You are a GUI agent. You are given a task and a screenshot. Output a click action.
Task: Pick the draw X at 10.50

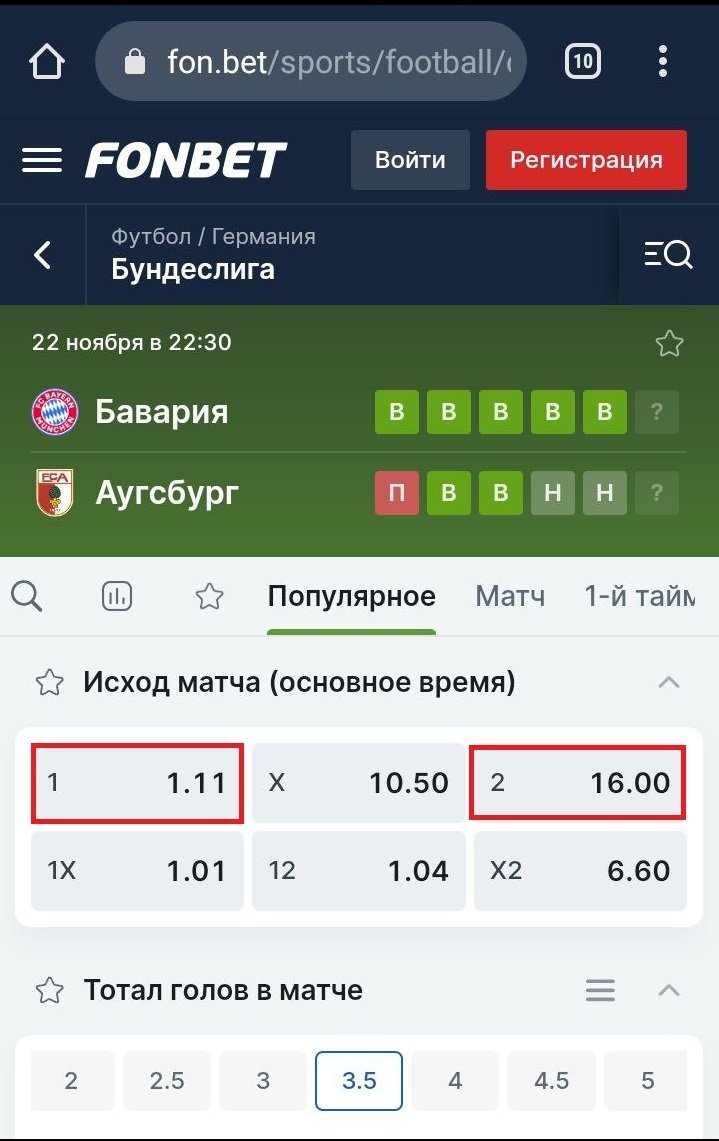pos(358,782)
